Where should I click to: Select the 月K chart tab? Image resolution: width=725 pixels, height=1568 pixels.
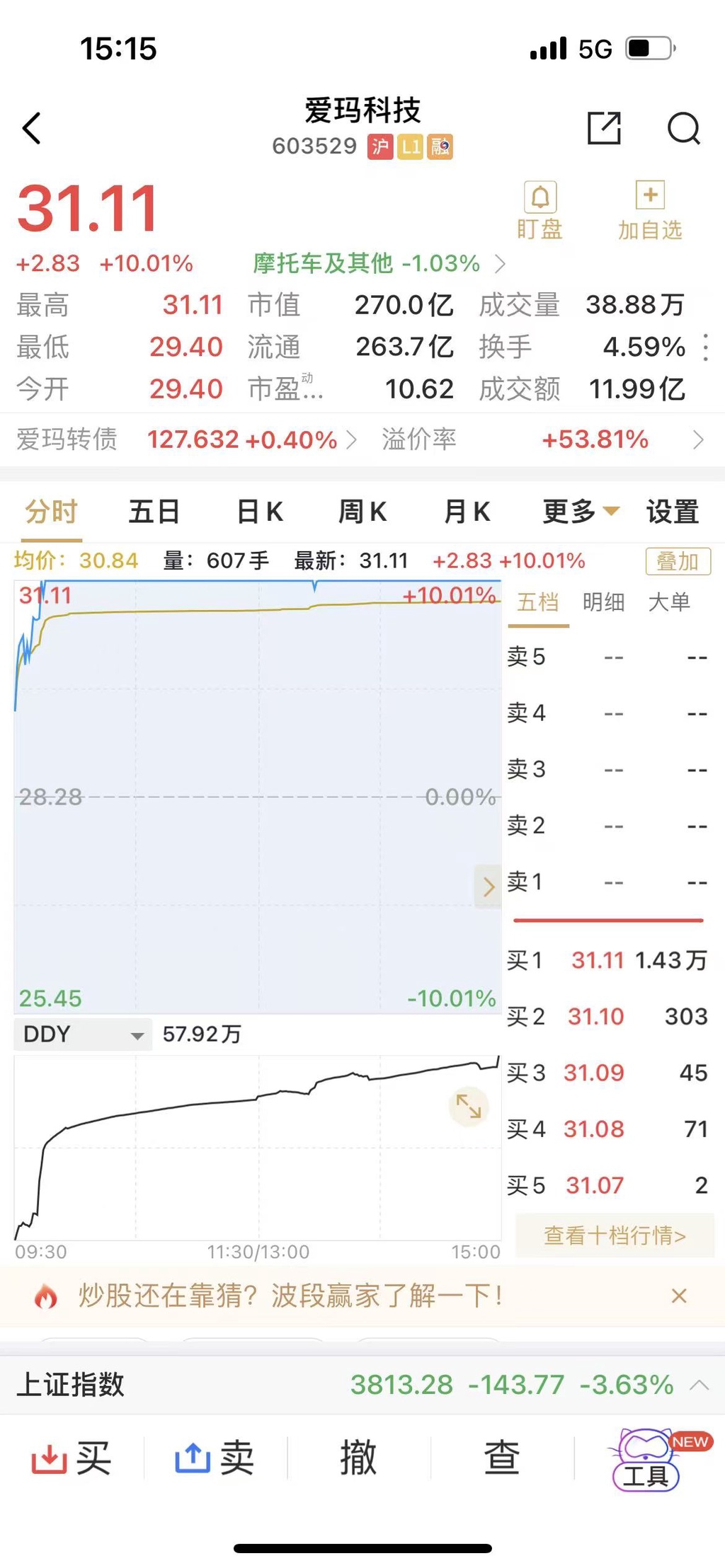click(467, 512)
